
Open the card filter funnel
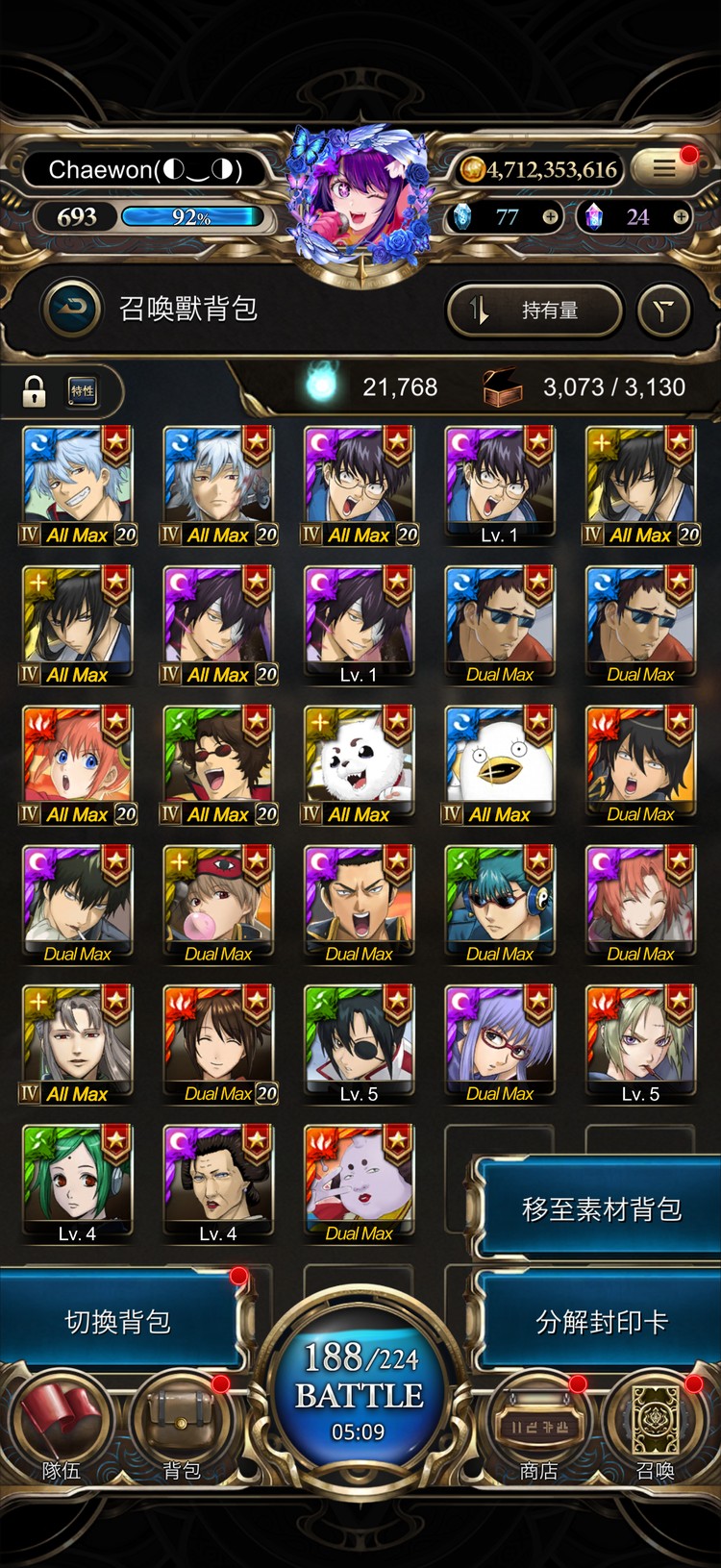tap(664, 311)
